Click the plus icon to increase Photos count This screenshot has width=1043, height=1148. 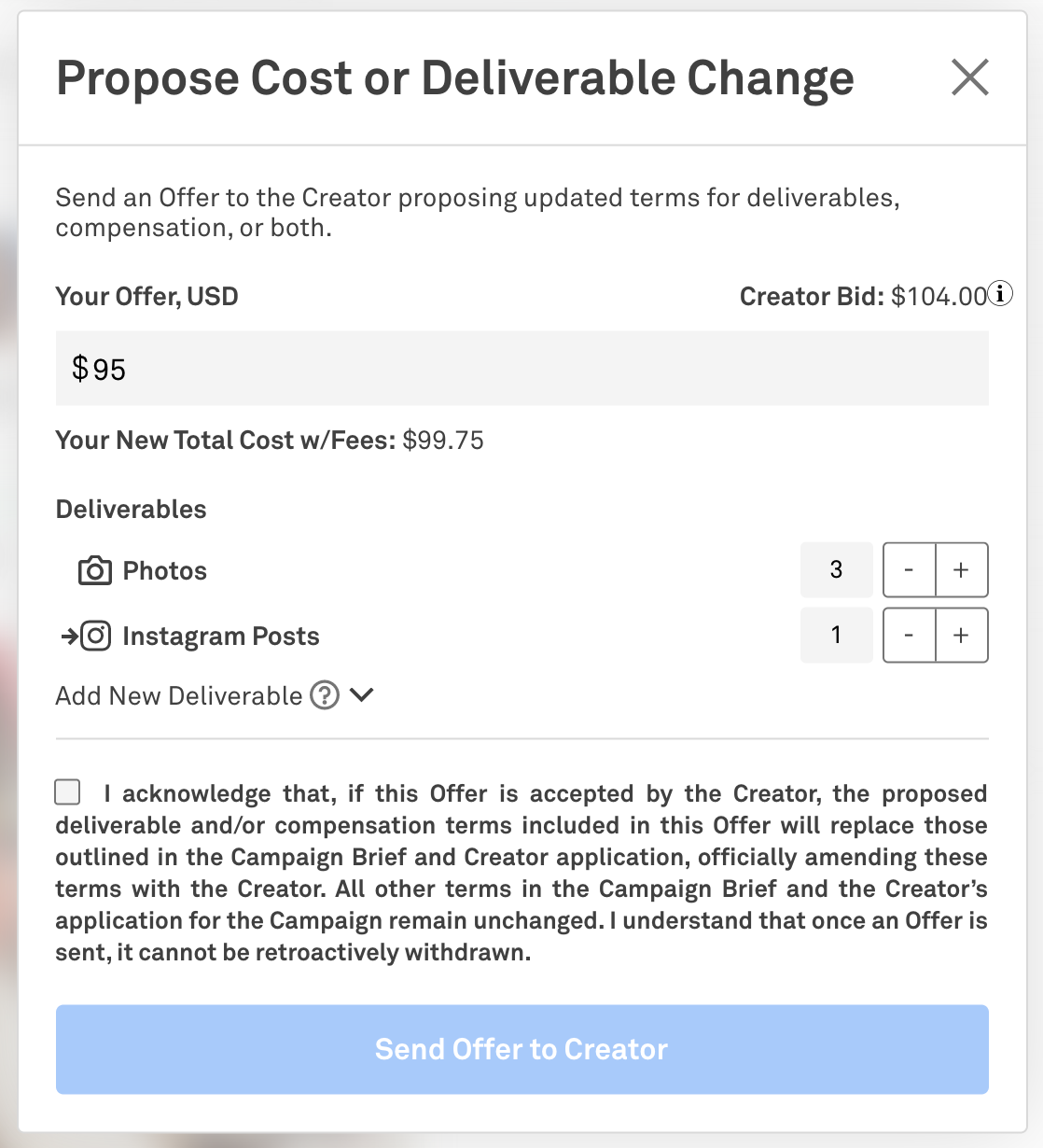(962, 569)
